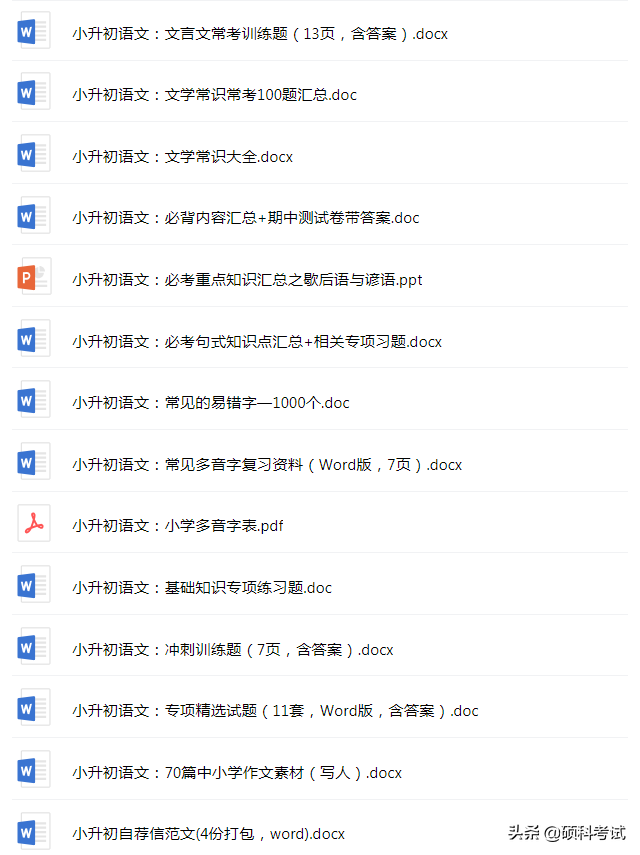
Task: Open 文学常识常考100题汇总.doc
Action: click(x=214, y=95)
